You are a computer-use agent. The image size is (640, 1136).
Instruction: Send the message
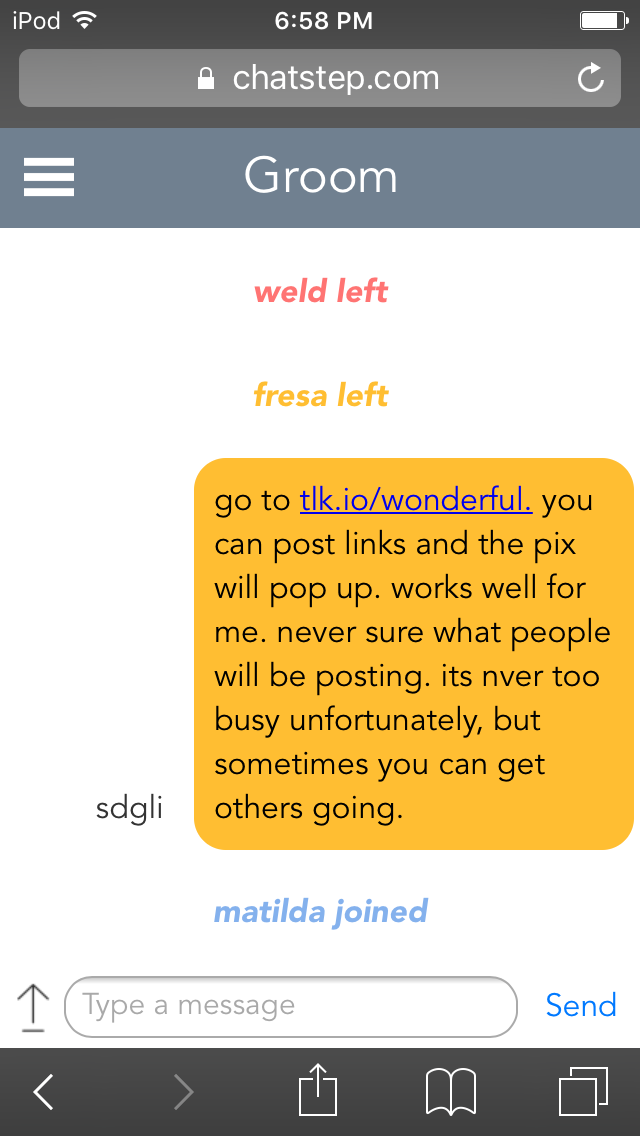pyautogui.click(x=581, y=1005)
